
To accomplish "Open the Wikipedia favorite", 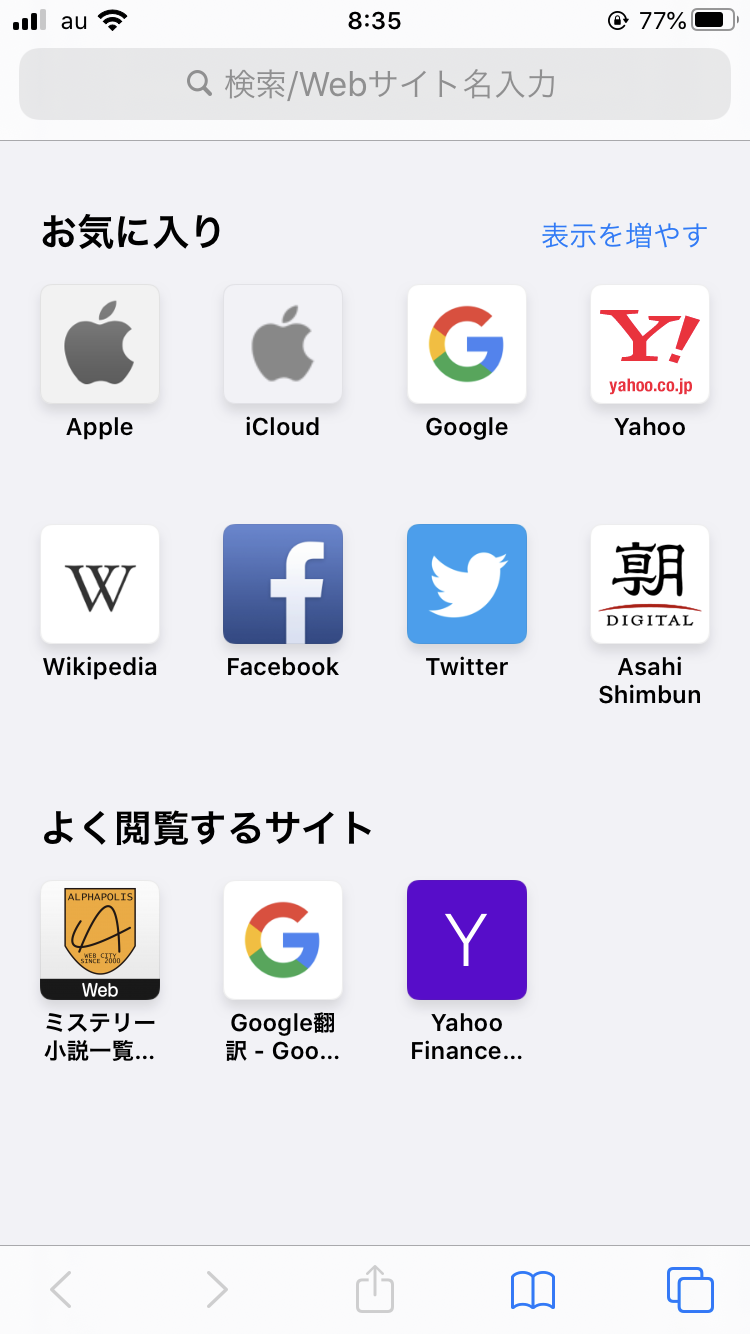I will 100,585.
